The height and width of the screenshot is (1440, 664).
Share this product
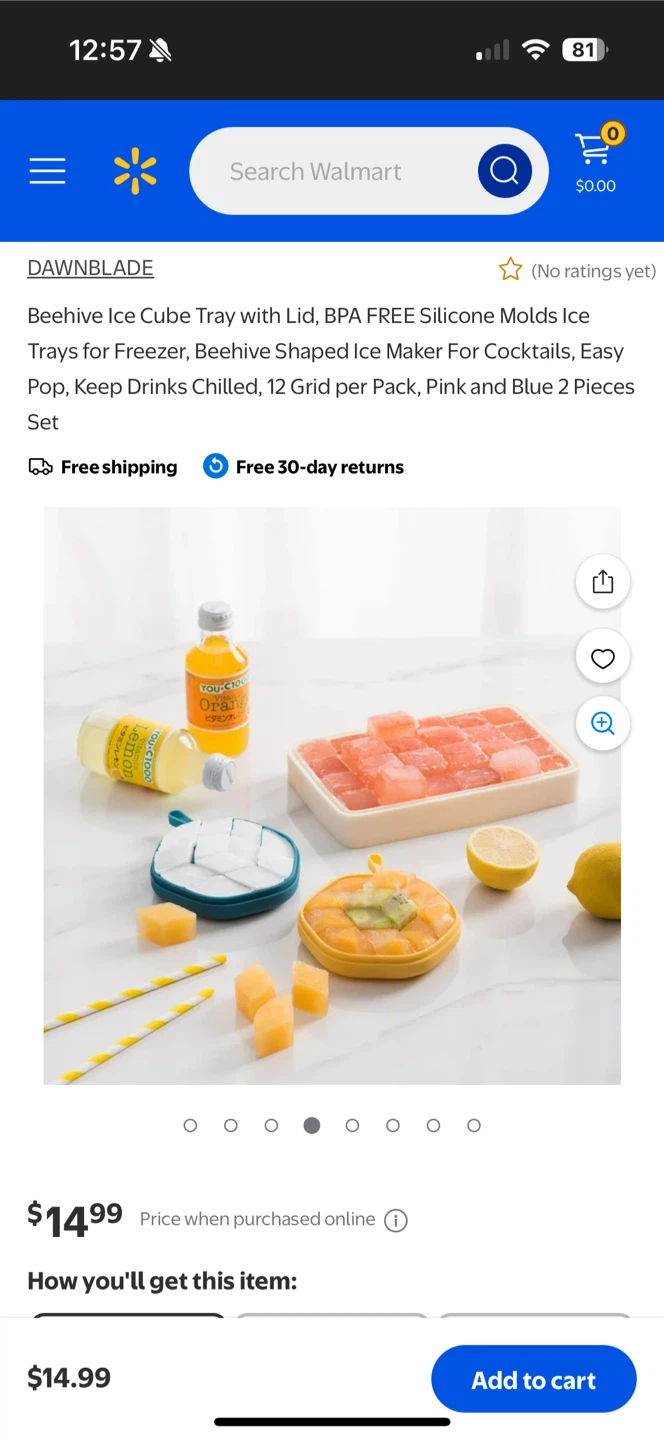click(602, 582)
